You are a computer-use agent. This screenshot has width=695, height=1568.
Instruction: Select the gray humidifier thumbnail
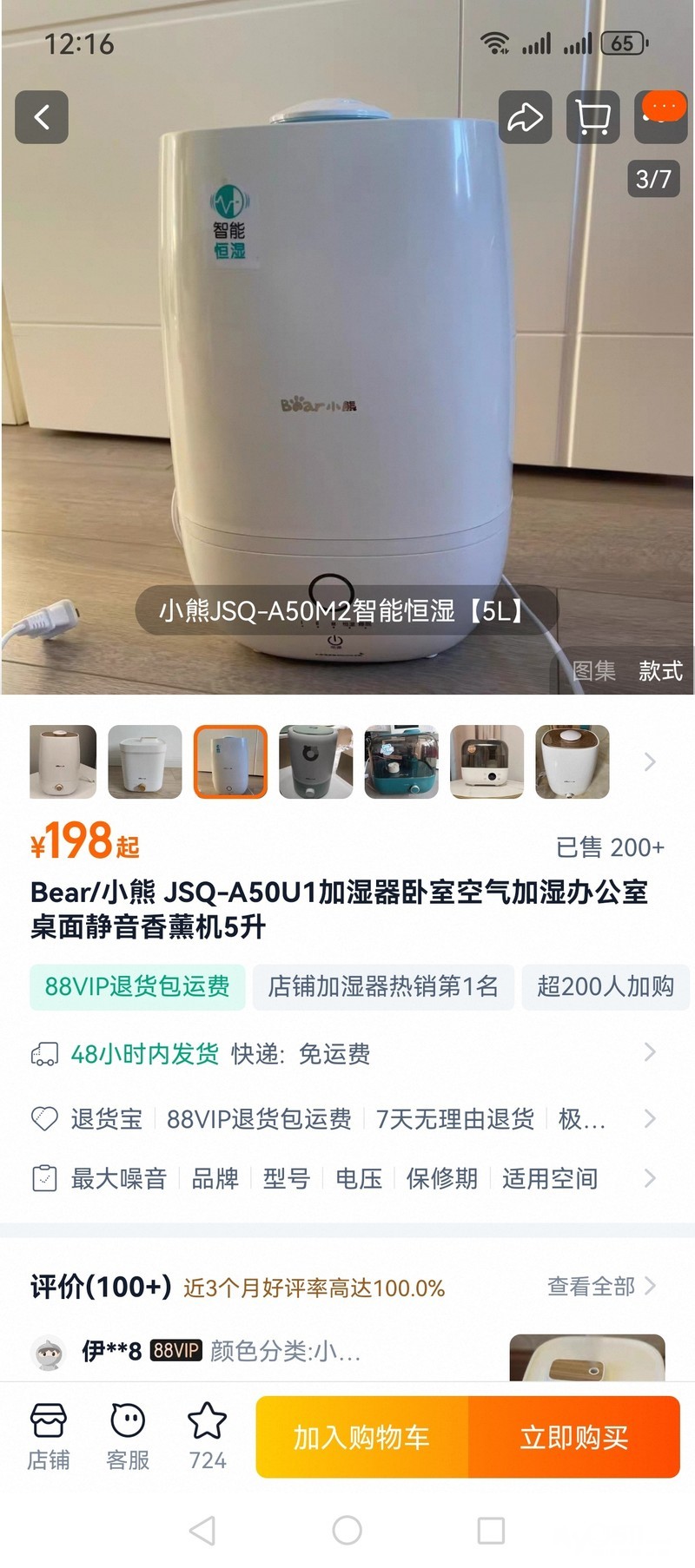(315, 761)
